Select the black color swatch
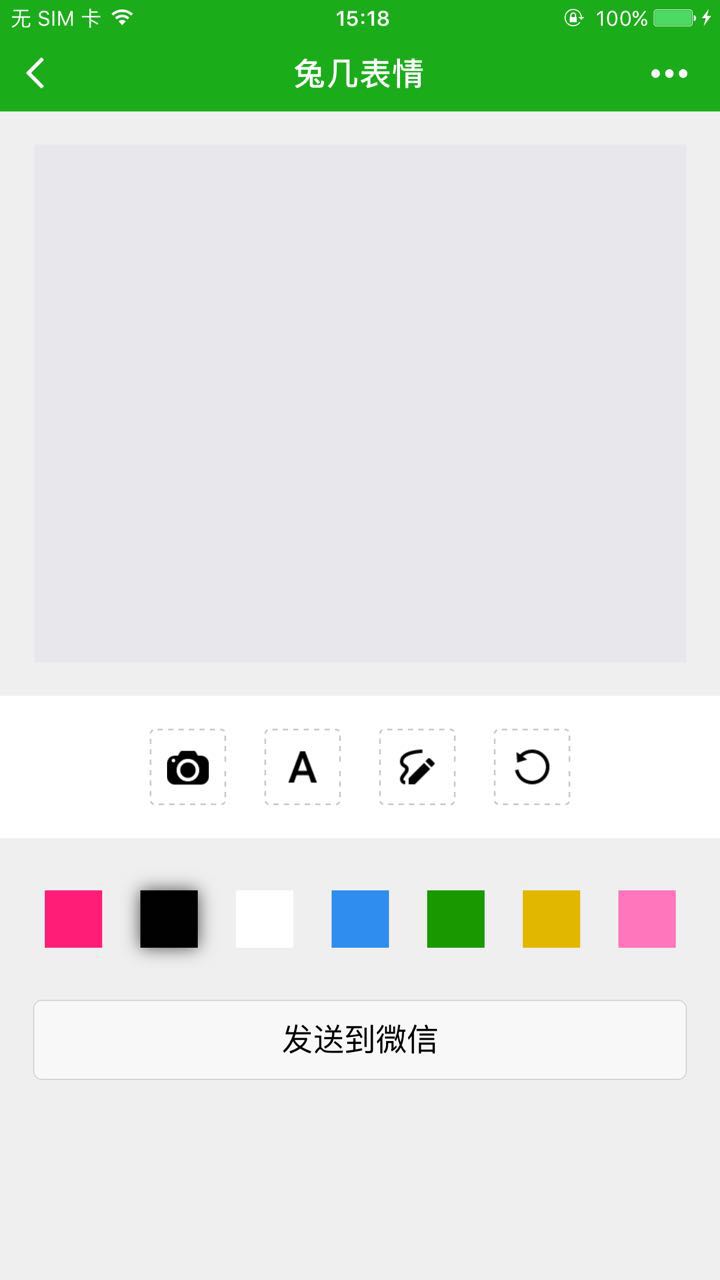The height and width of the screenshot is (1280, 720). (169, 919)
